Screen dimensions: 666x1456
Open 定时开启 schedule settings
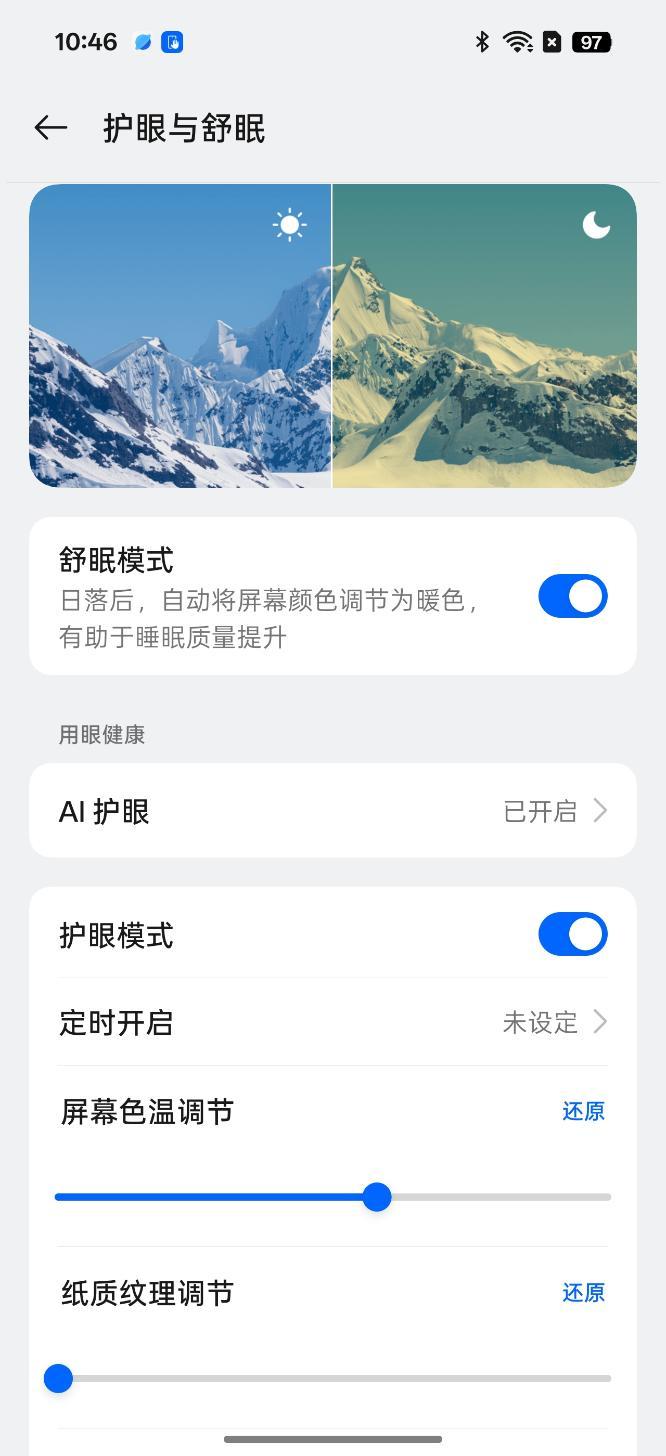pyautogui.click(x=332, y=1022)
